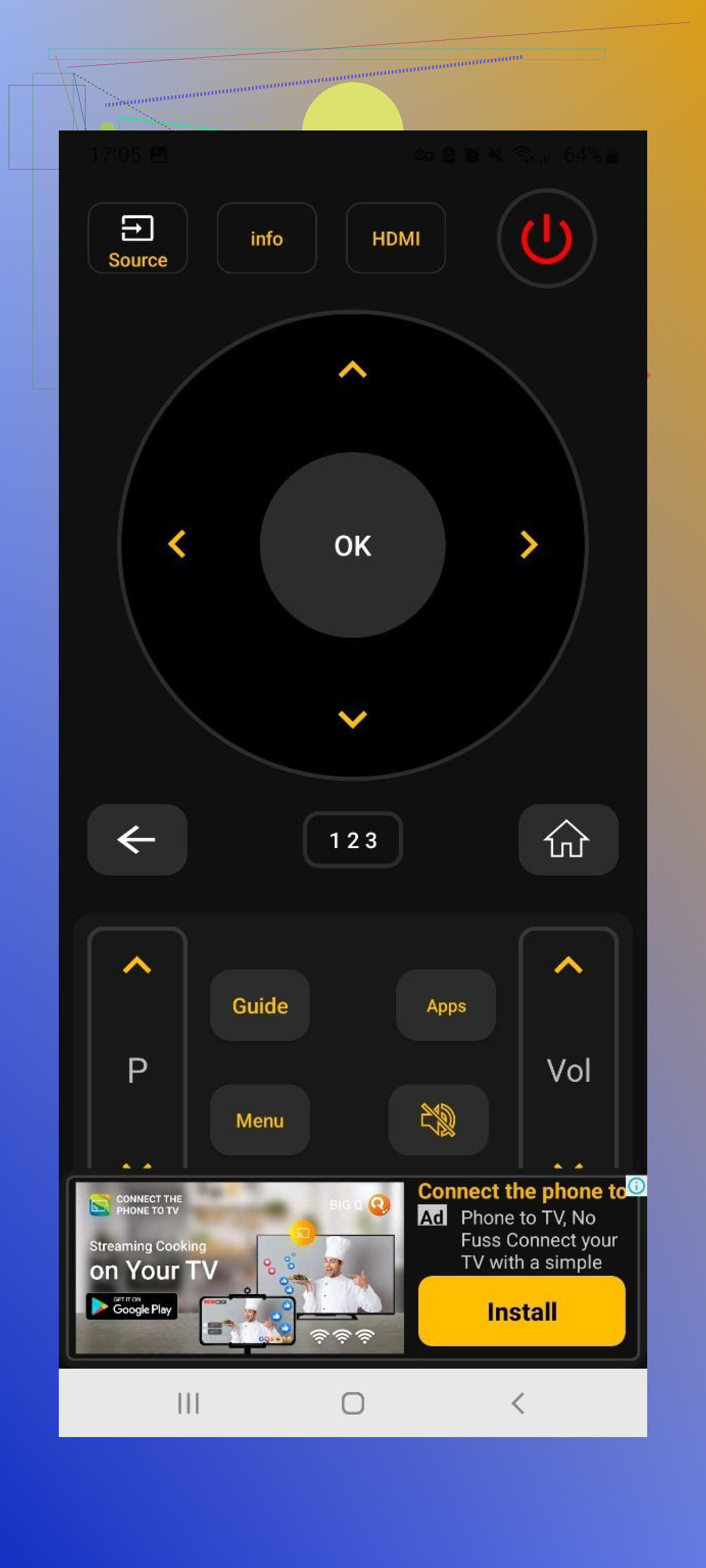Open the 123 number keypad
Image resolution: width=706 pixels, height=1568 pixels.
click(353, 840)
